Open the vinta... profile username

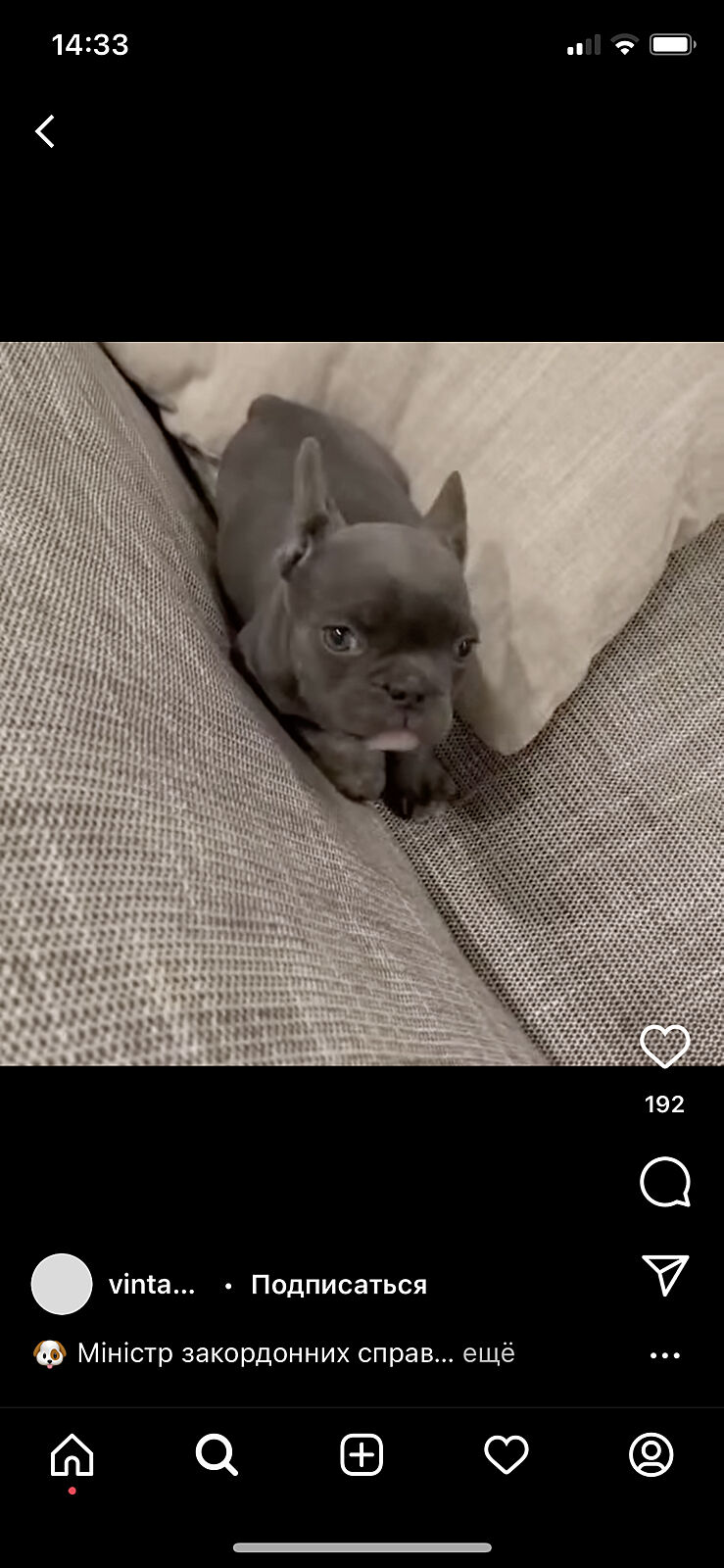(x=152, y=1285)
